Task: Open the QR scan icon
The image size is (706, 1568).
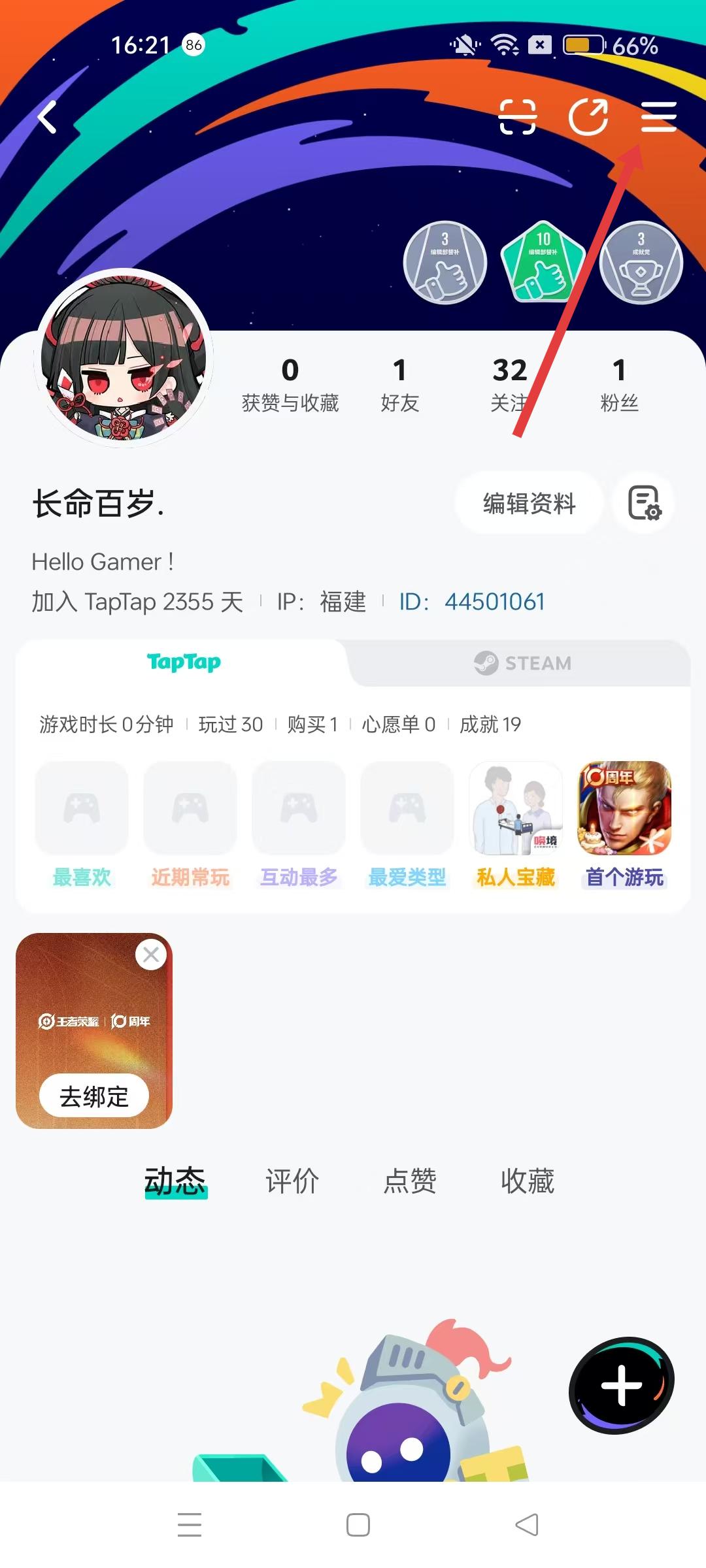Action: click(517, 118)
